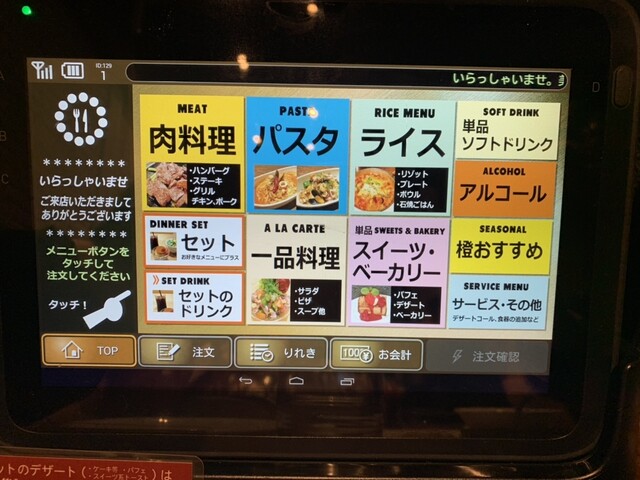Open the 橙おすすめ seasonal recommendations
This screenshot has height=480, width=640.
(x=501, y=246)
